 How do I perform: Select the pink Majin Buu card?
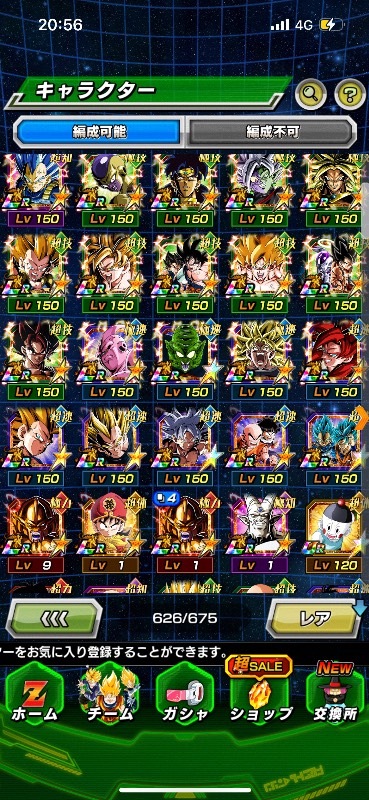[110, 362]
